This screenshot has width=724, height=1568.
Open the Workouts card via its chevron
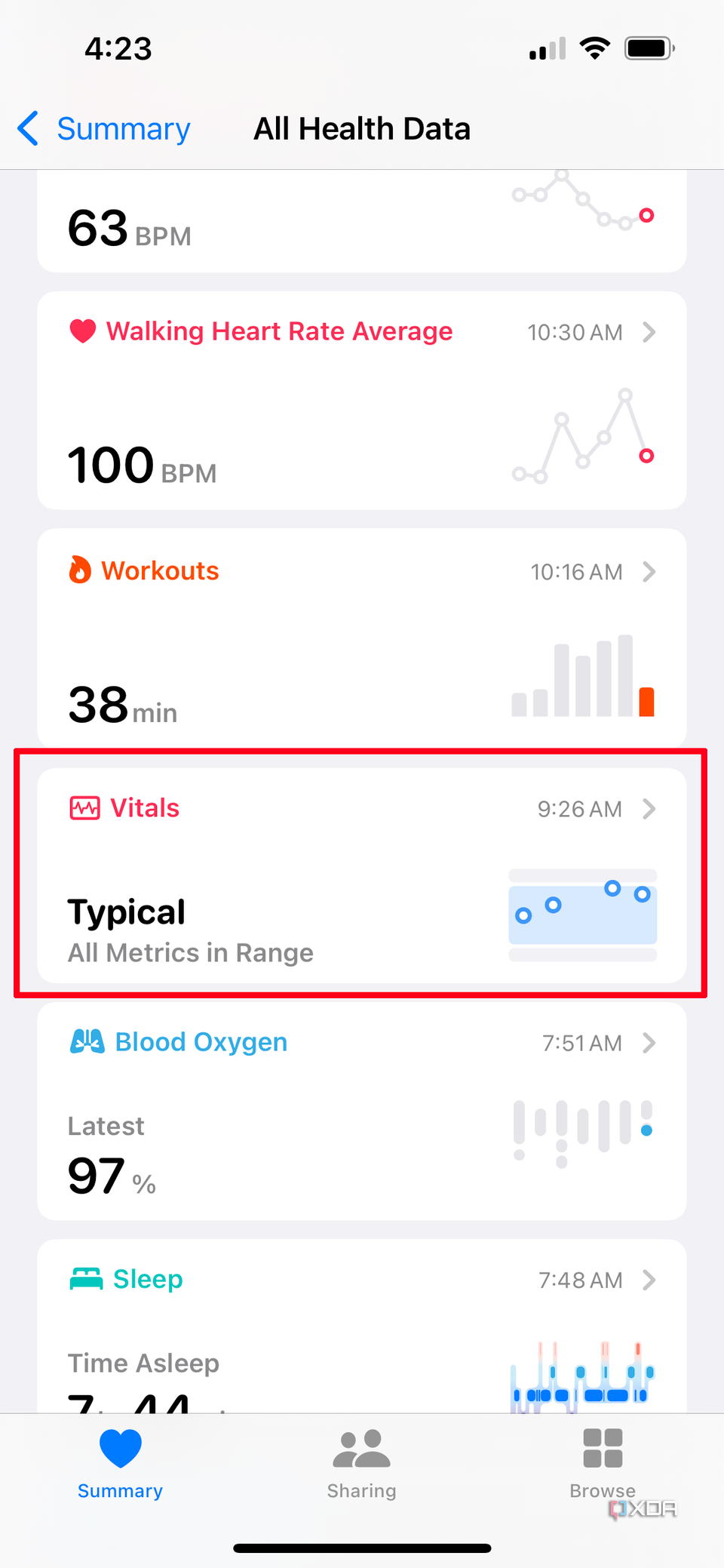pyautogui.click(x=649, y=572)
